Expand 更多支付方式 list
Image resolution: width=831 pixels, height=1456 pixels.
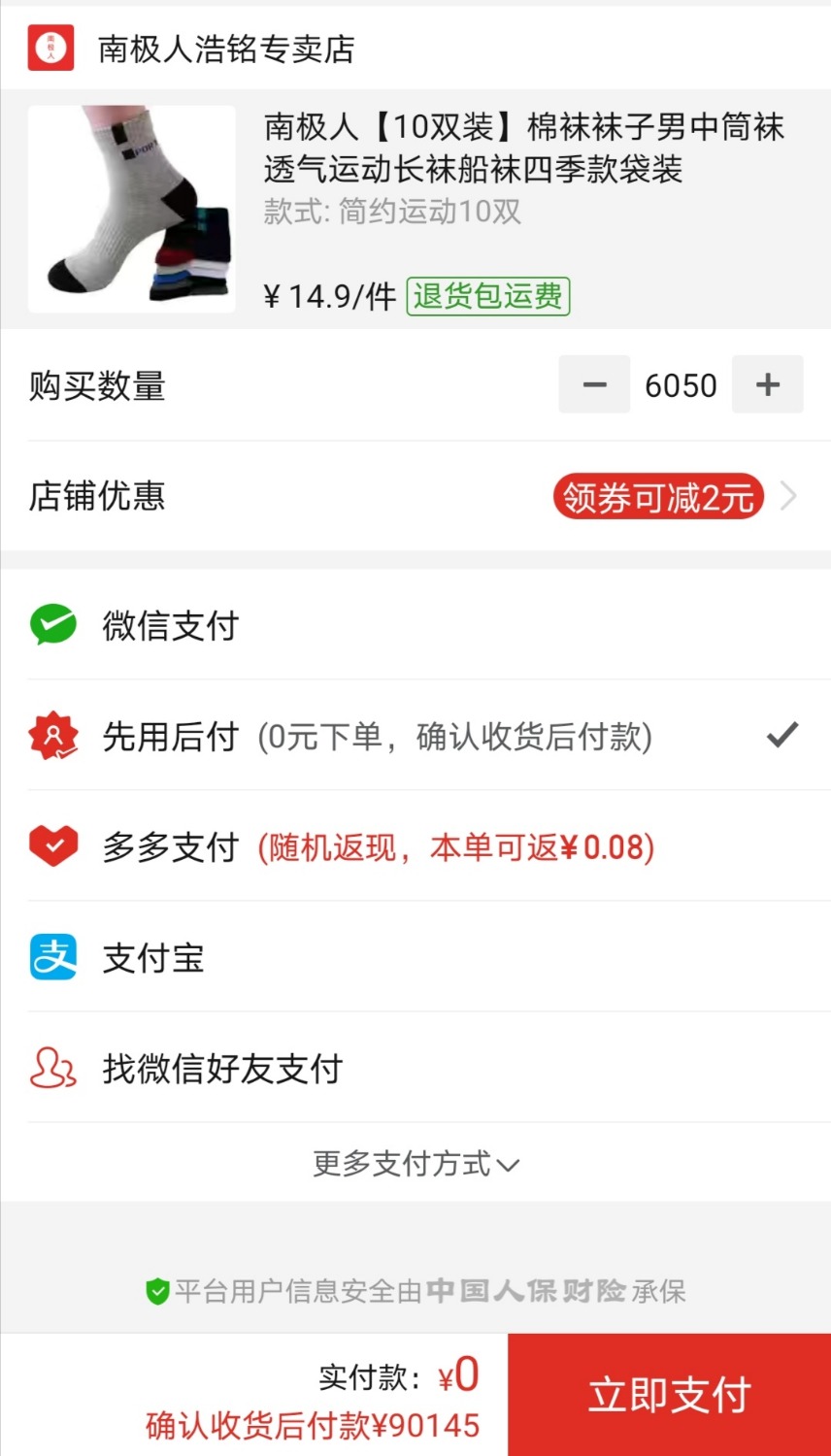click(x=415, y=1163)
